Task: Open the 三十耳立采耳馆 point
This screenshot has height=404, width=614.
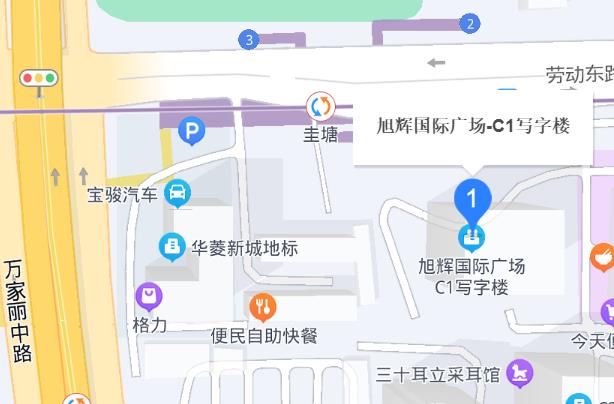Action: (520, 374)
